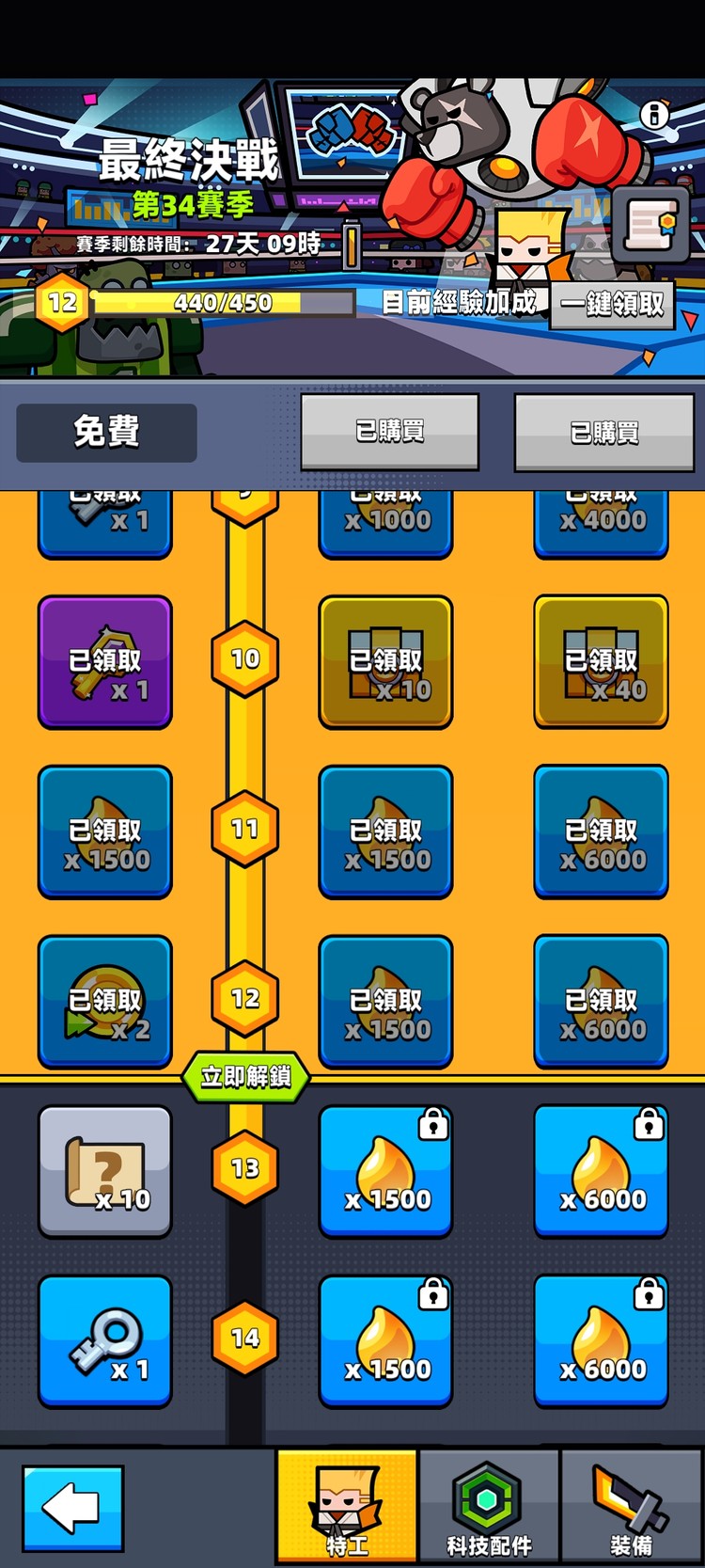Go back with the arrow button
Image resolution: width=705 pixels, height=1568 pixels.
[x=73, y=1508]
